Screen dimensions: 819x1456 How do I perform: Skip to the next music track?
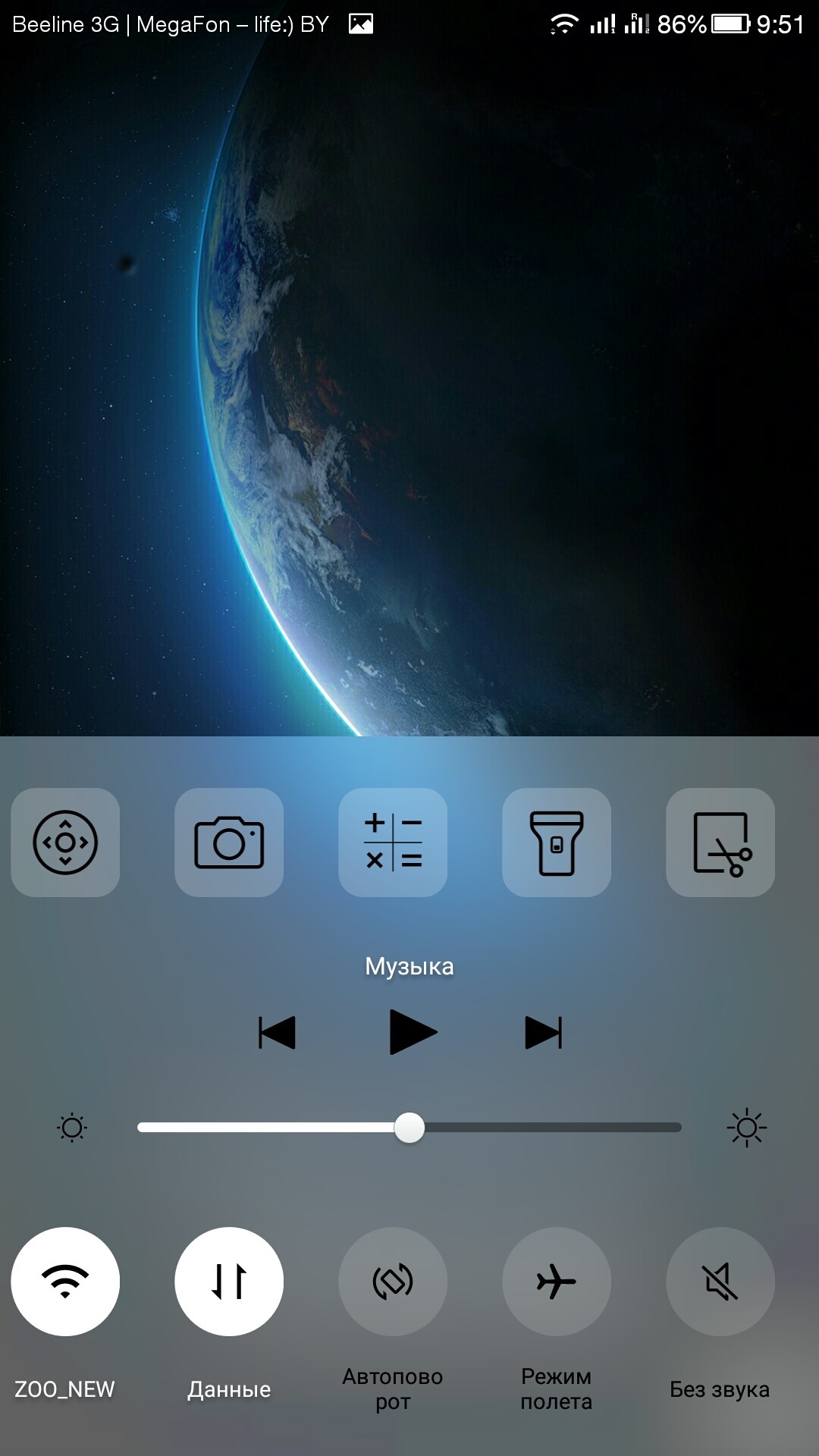(x=544, y=1032)
